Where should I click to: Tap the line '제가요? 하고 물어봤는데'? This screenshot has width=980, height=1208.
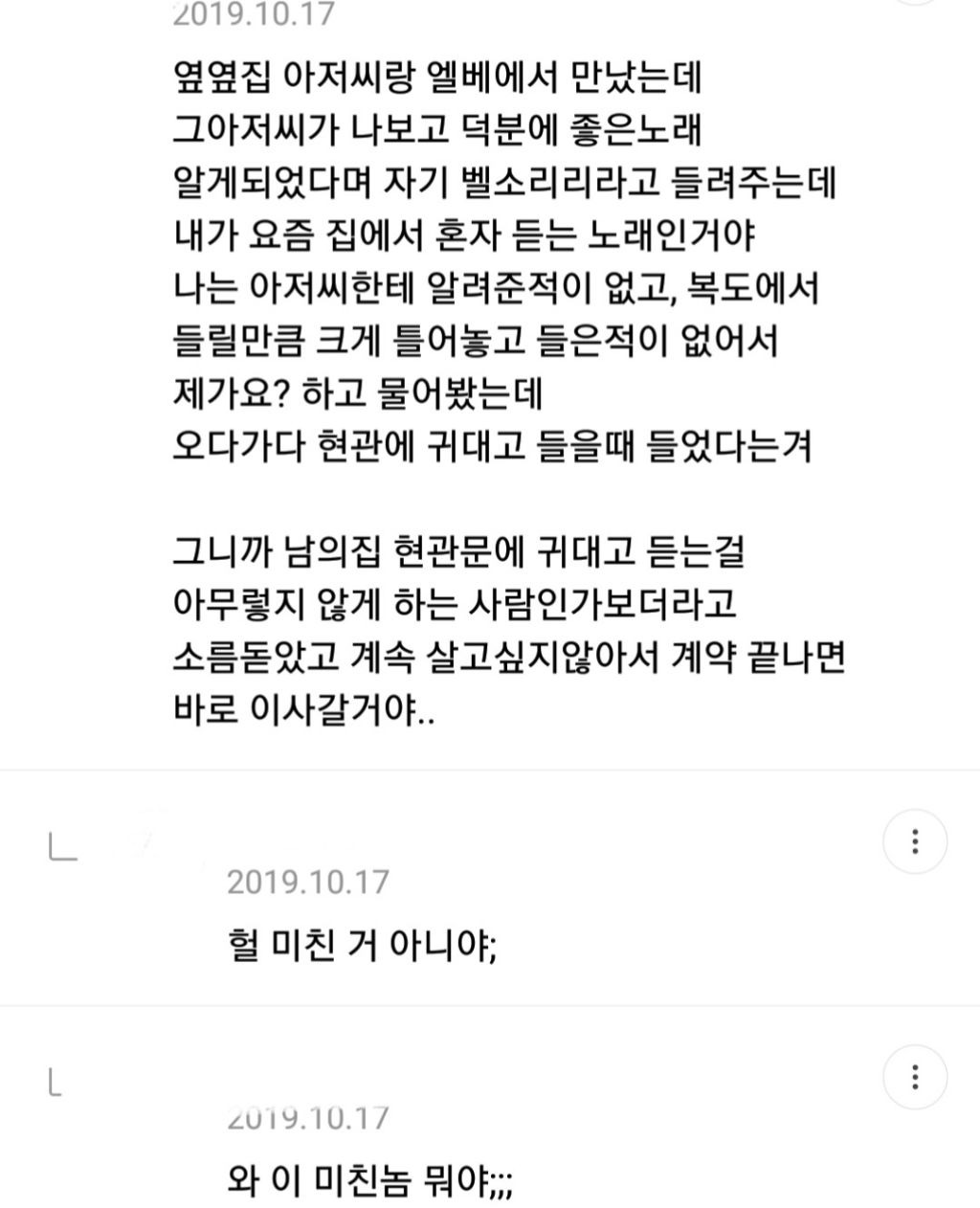click(359, 394)
